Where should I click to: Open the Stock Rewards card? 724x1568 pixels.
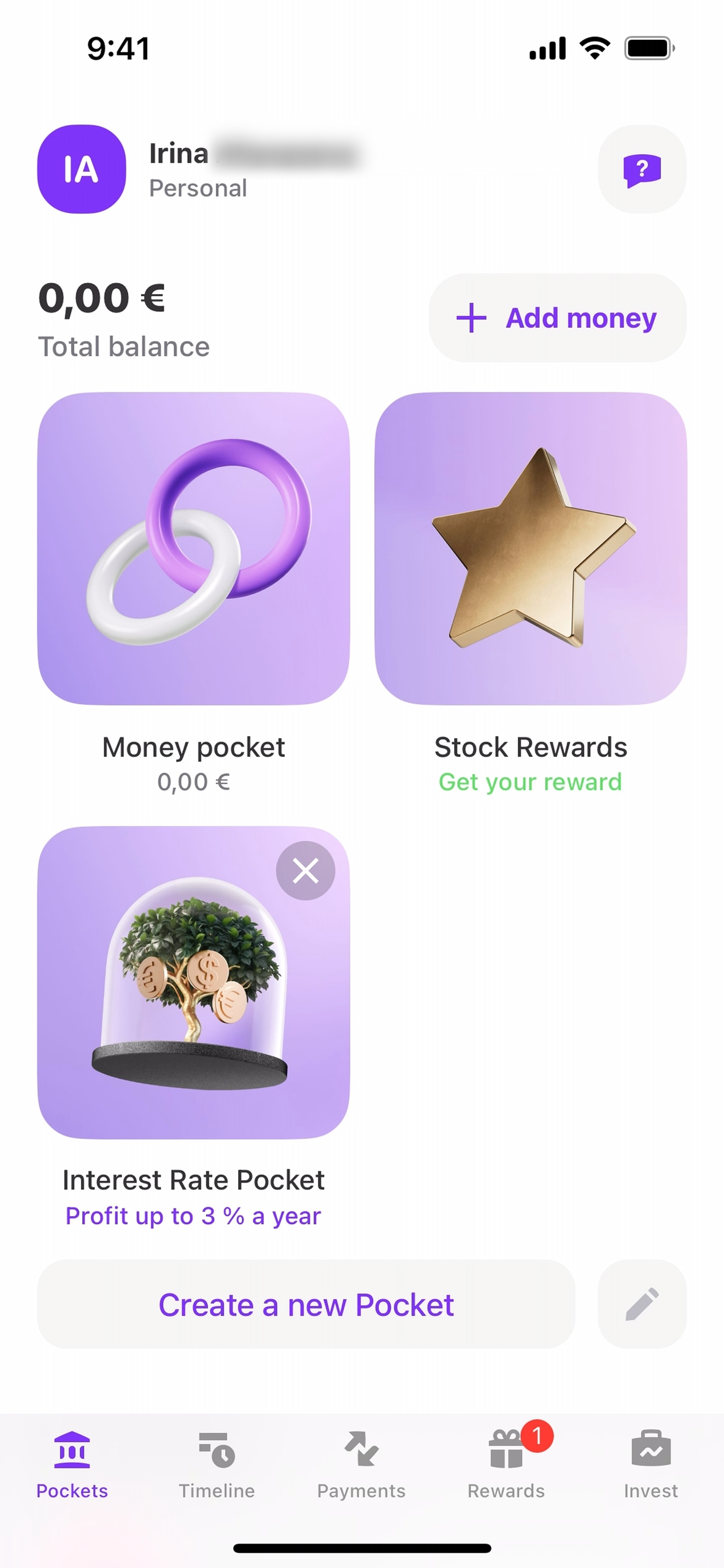point(530,548)
